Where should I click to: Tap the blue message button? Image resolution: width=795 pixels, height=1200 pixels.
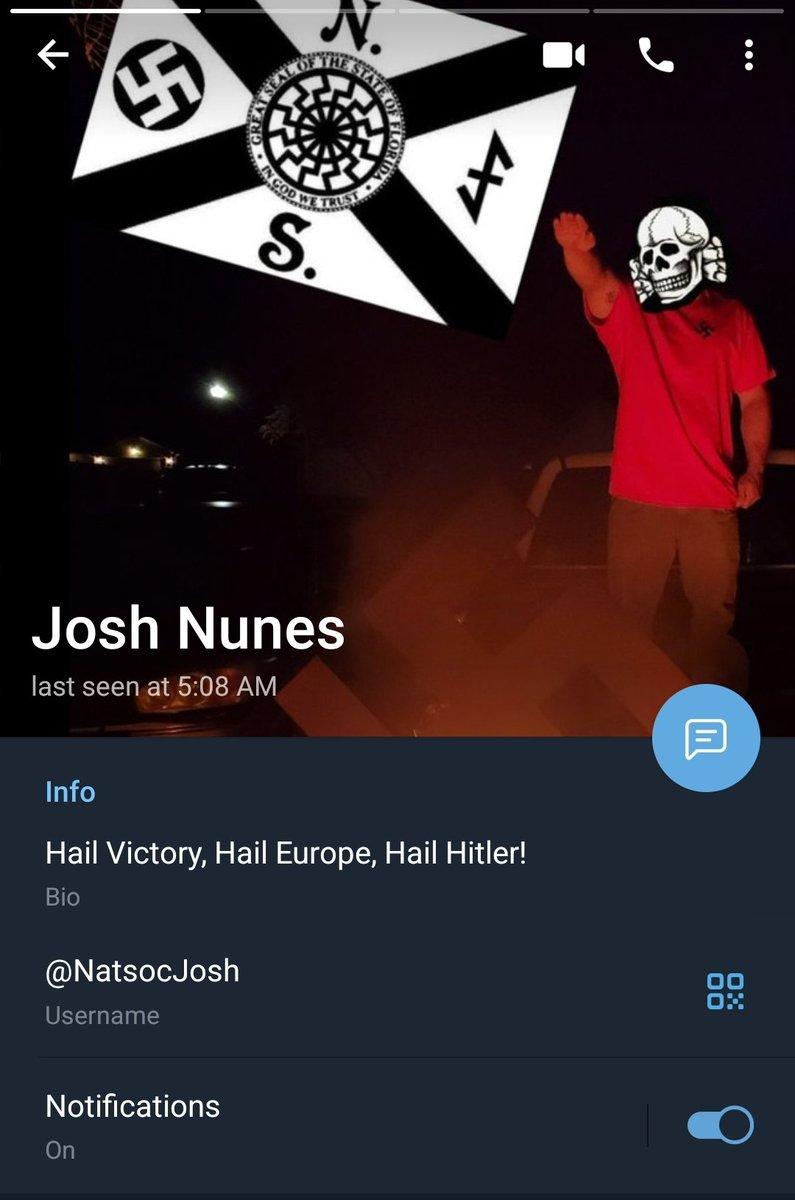[706, 739]
